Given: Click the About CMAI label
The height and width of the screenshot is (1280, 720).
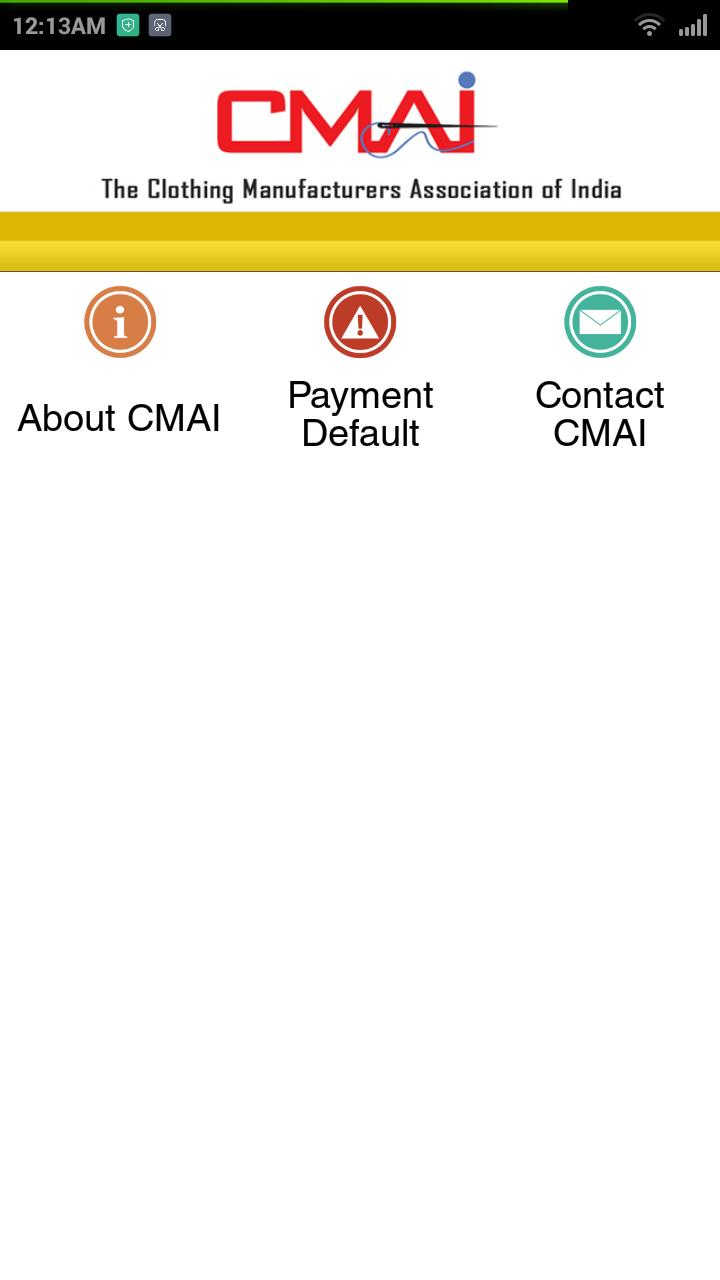Looking at the screenshot, I should pos(118,418).
